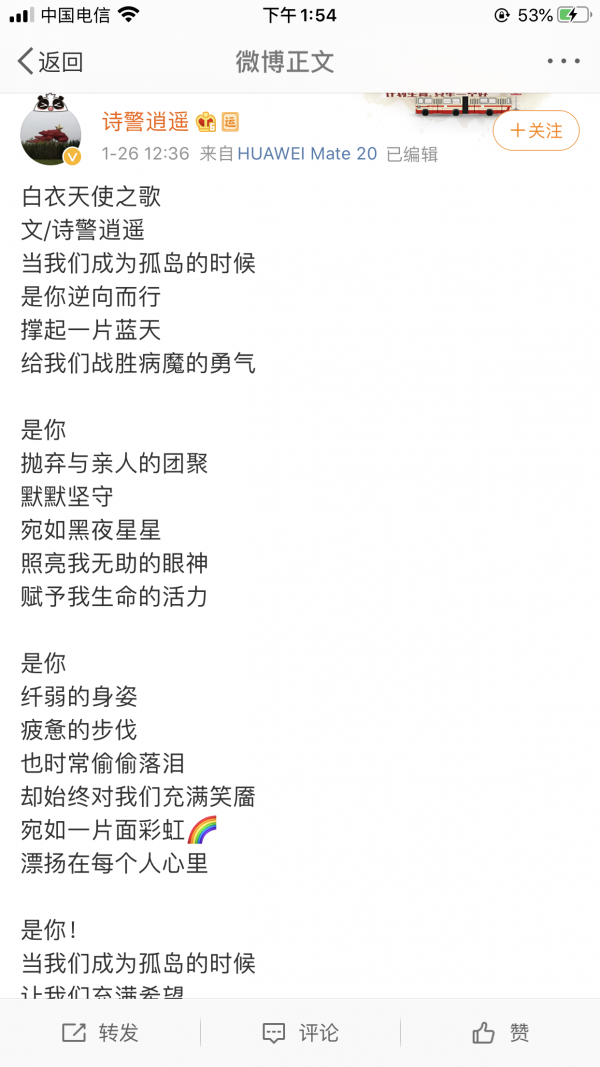The width and height of the screenshot is (600, 1067).
Task: Open the username 诗警逍遥
Action: [145, 122]
